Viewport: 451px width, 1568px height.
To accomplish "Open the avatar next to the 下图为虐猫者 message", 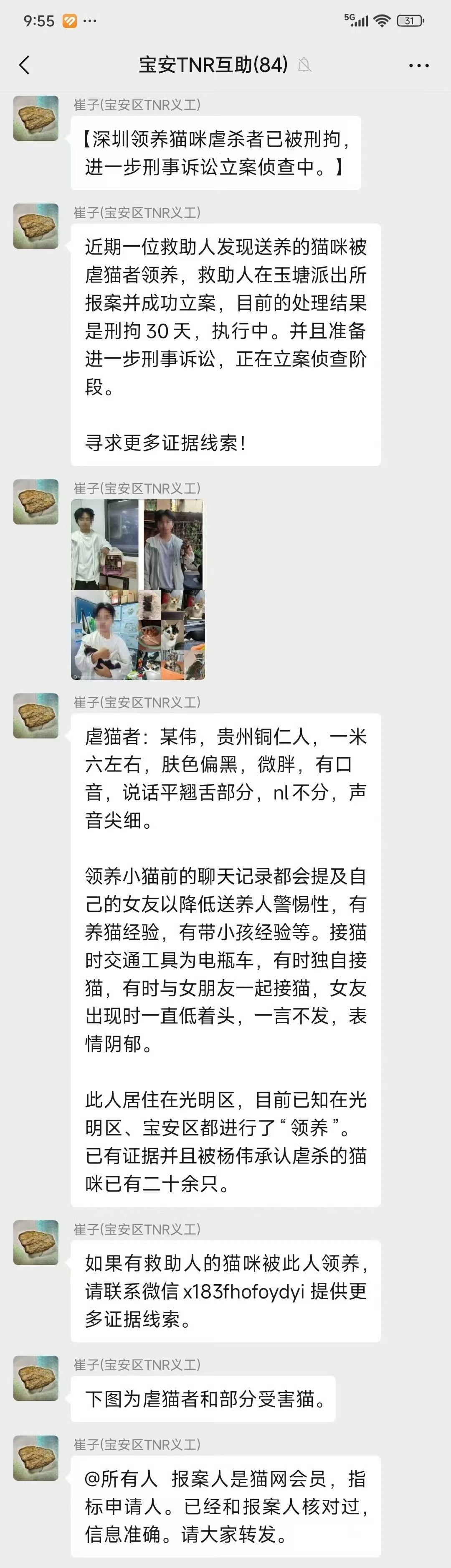I will point(36,1378).
